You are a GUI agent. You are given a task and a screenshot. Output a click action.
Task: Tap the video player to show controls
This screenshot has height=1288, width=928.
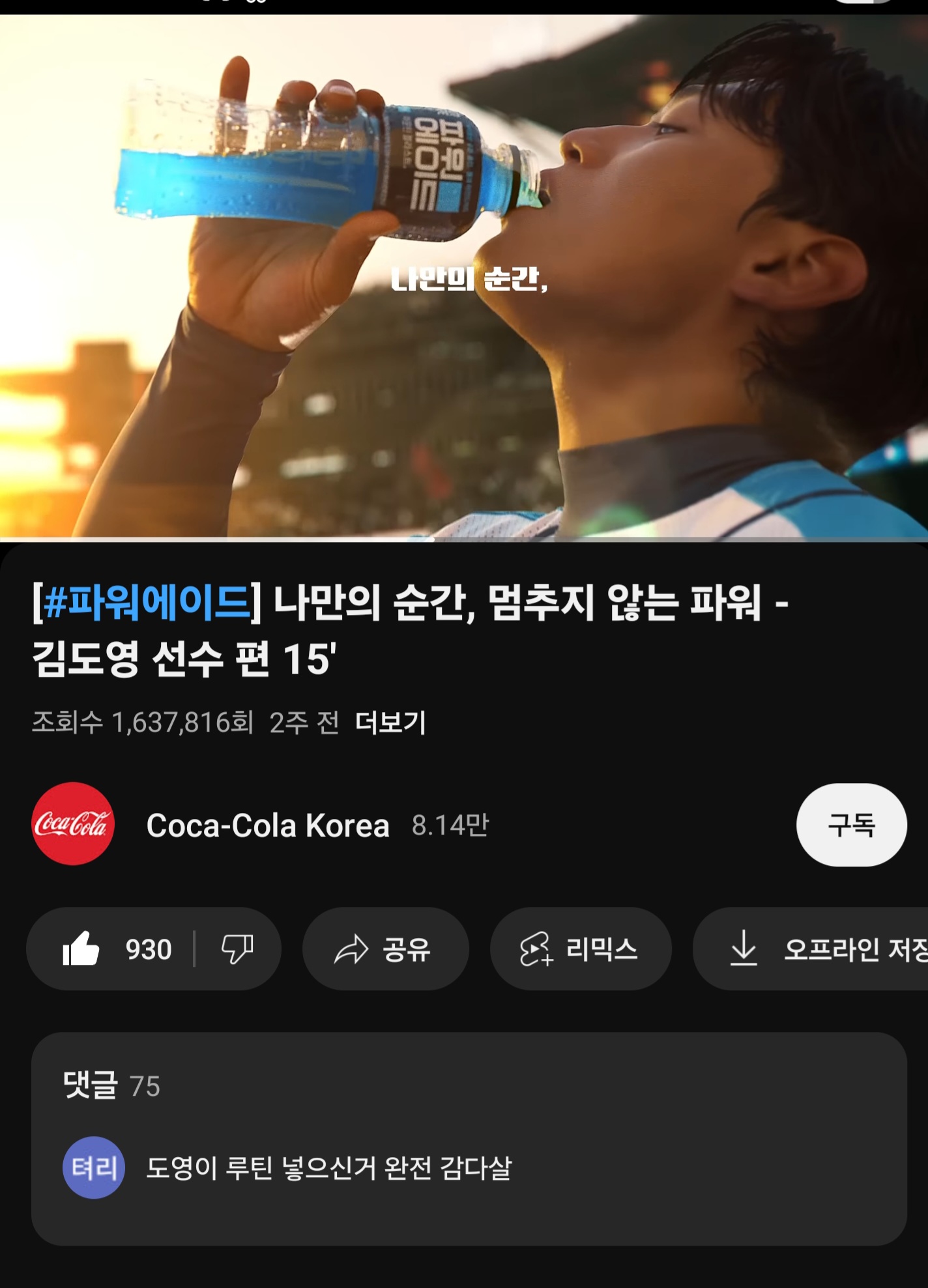coord(464,278)
